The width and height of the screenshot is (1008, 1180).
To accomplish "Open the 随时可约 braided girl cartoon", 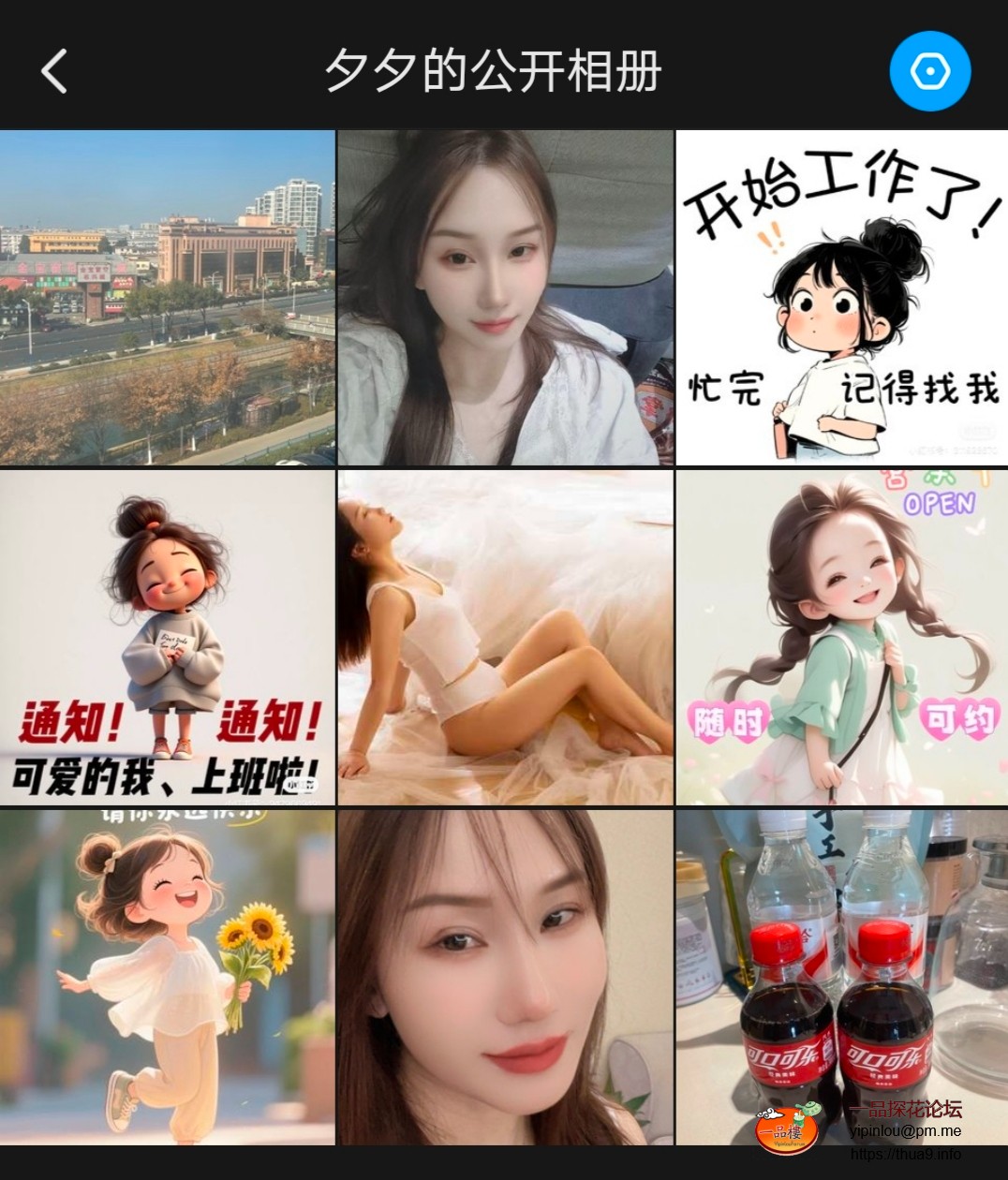I will coord(840,637).
